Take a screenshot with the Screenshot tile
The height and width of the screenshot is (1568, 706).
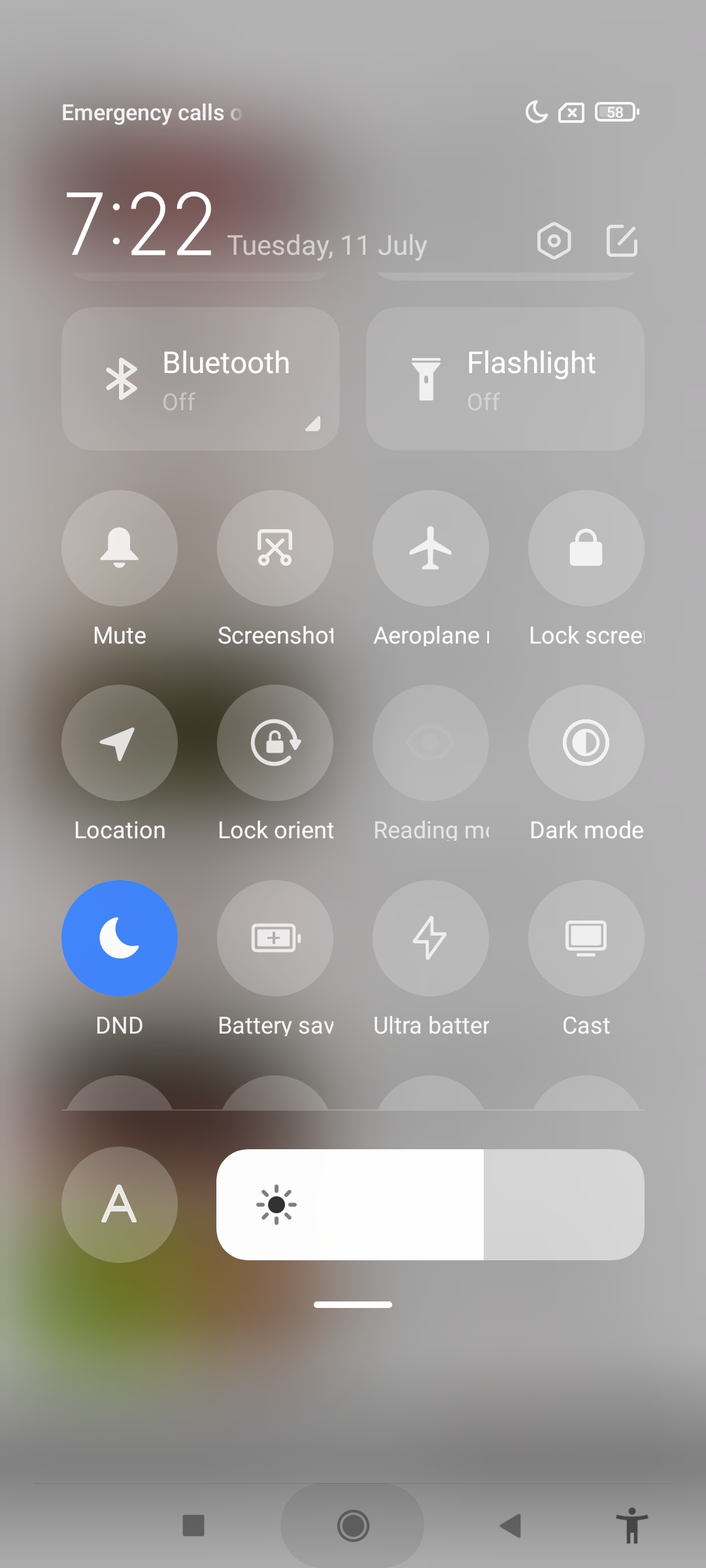click(x=275, y=547)
